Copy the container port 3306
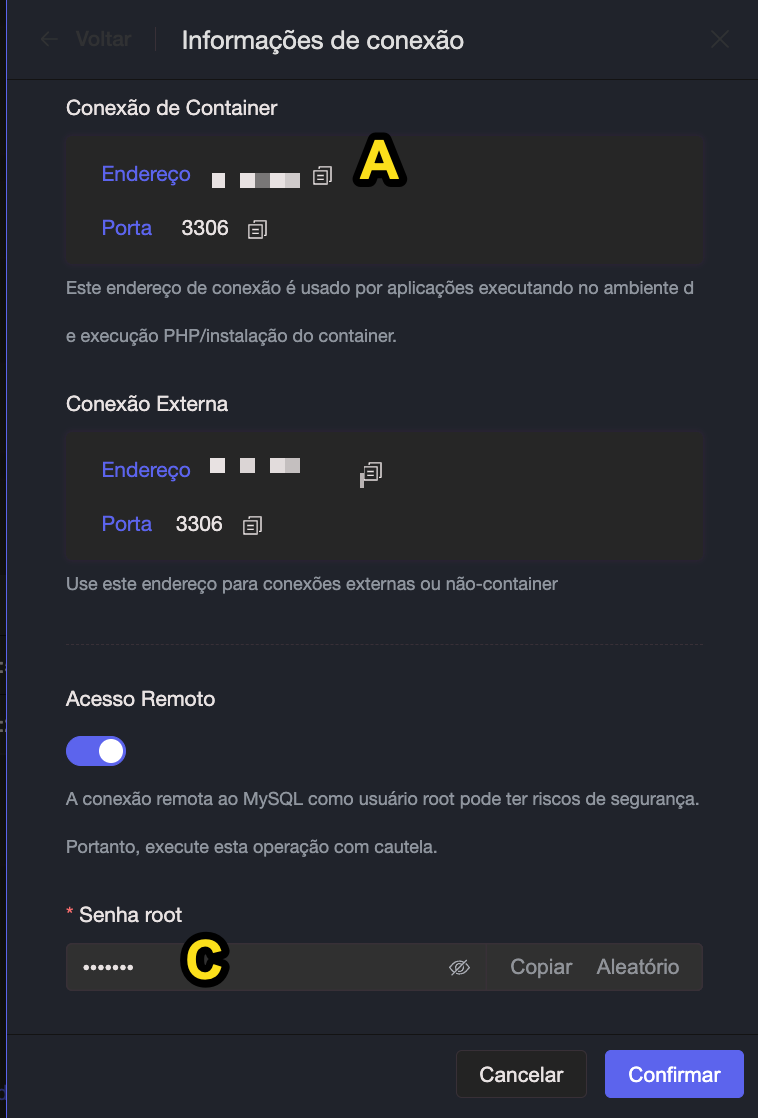 258,229
